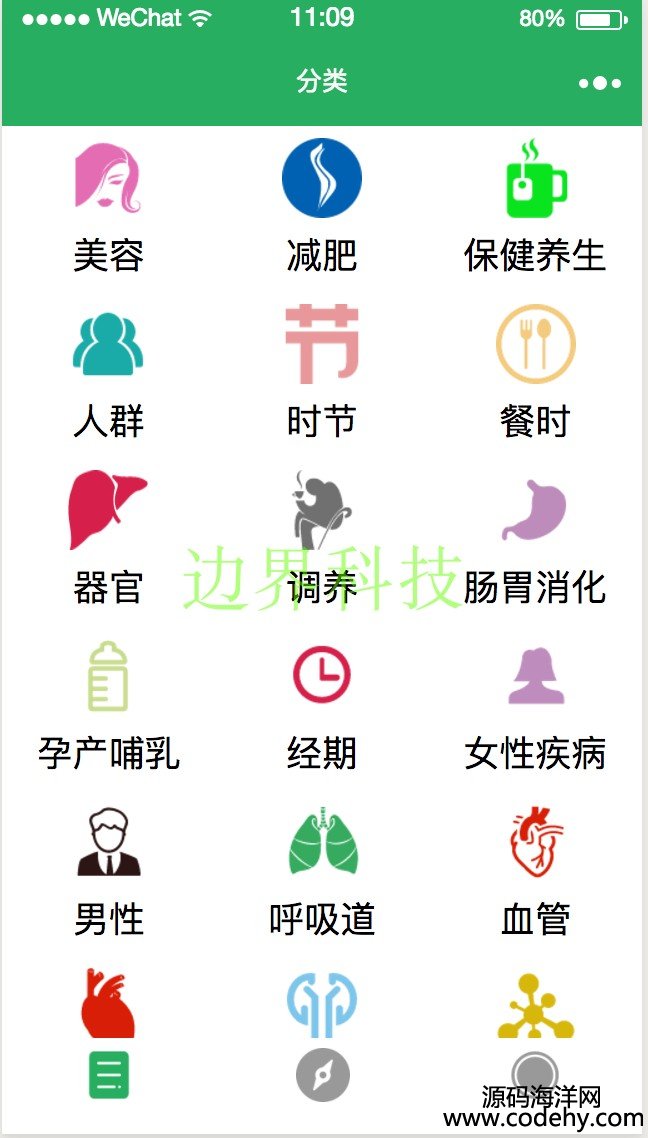Open the 美容 category
Image resolution: width=648 pixels, height=1138 pixels.
coord(108,207)
